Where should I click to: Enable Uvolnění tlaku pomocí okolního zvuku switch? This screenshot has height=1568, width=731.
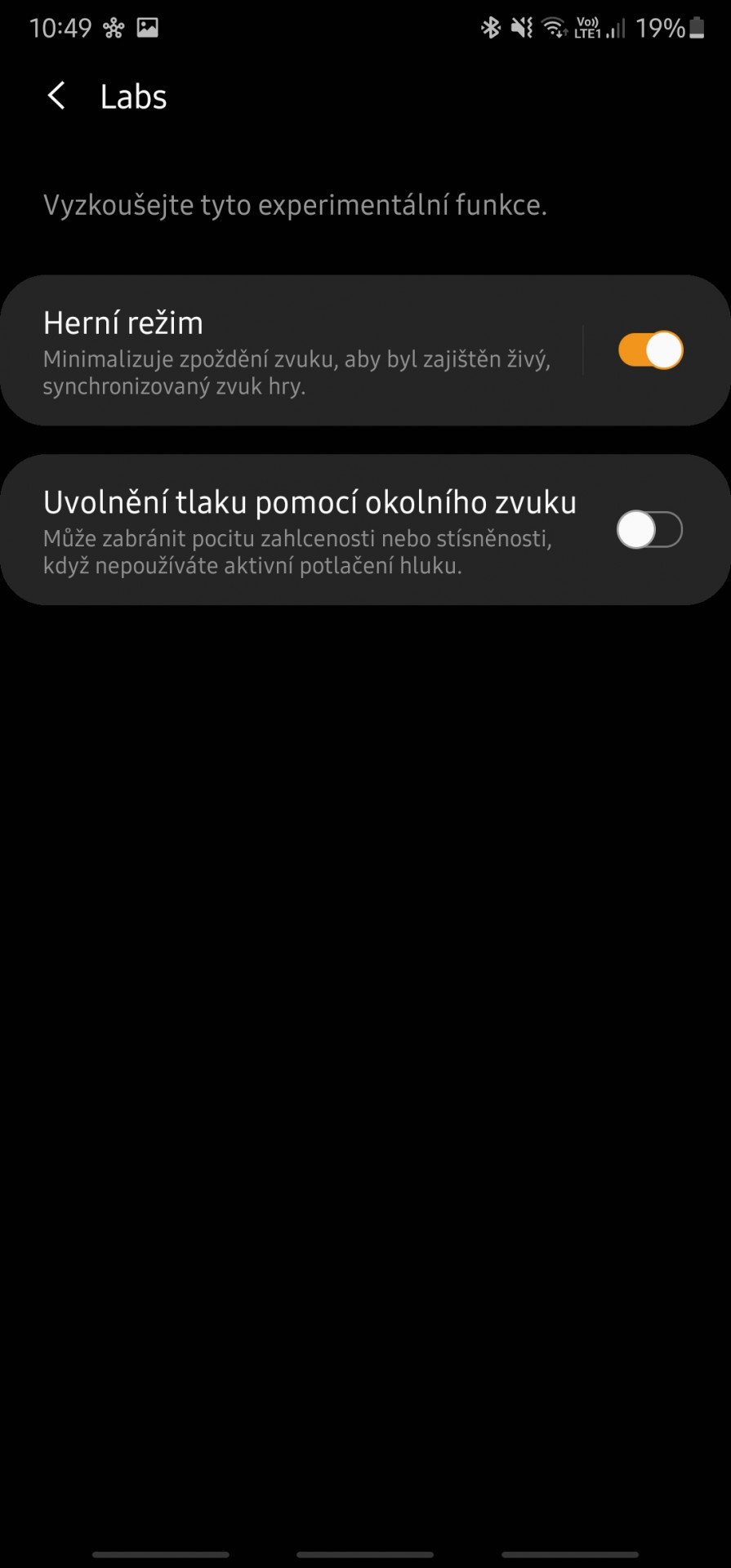[650, 530]
